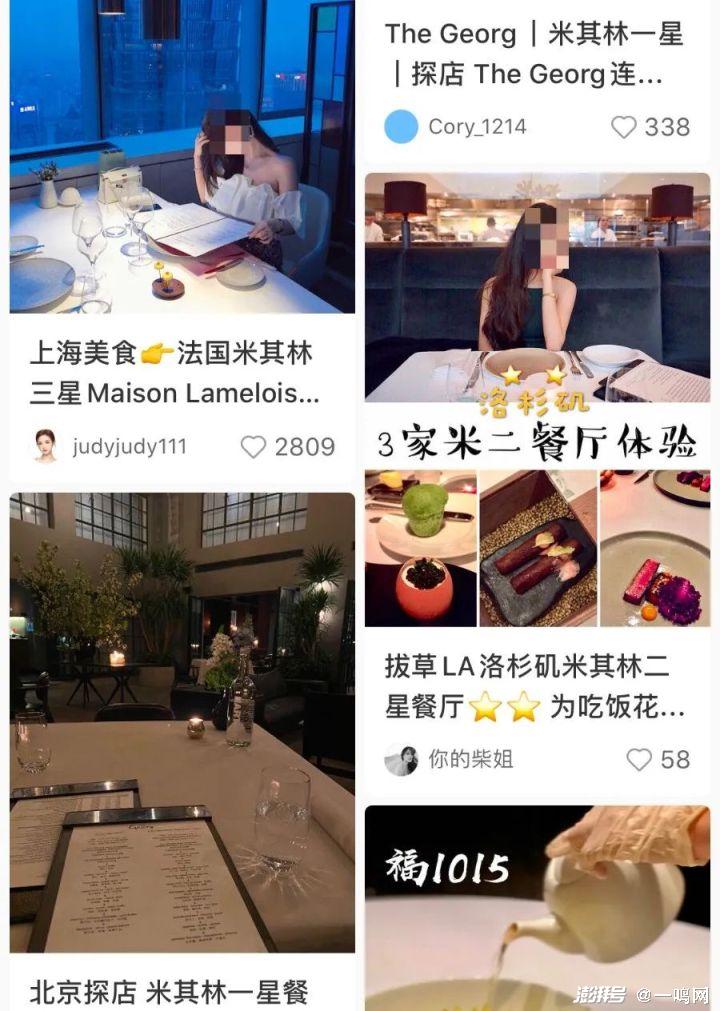Like judyjudy111's post with 2809 likes
The height and width of the screenshot is (1011, 720).
pyautogui.click(x=254, y=446)
